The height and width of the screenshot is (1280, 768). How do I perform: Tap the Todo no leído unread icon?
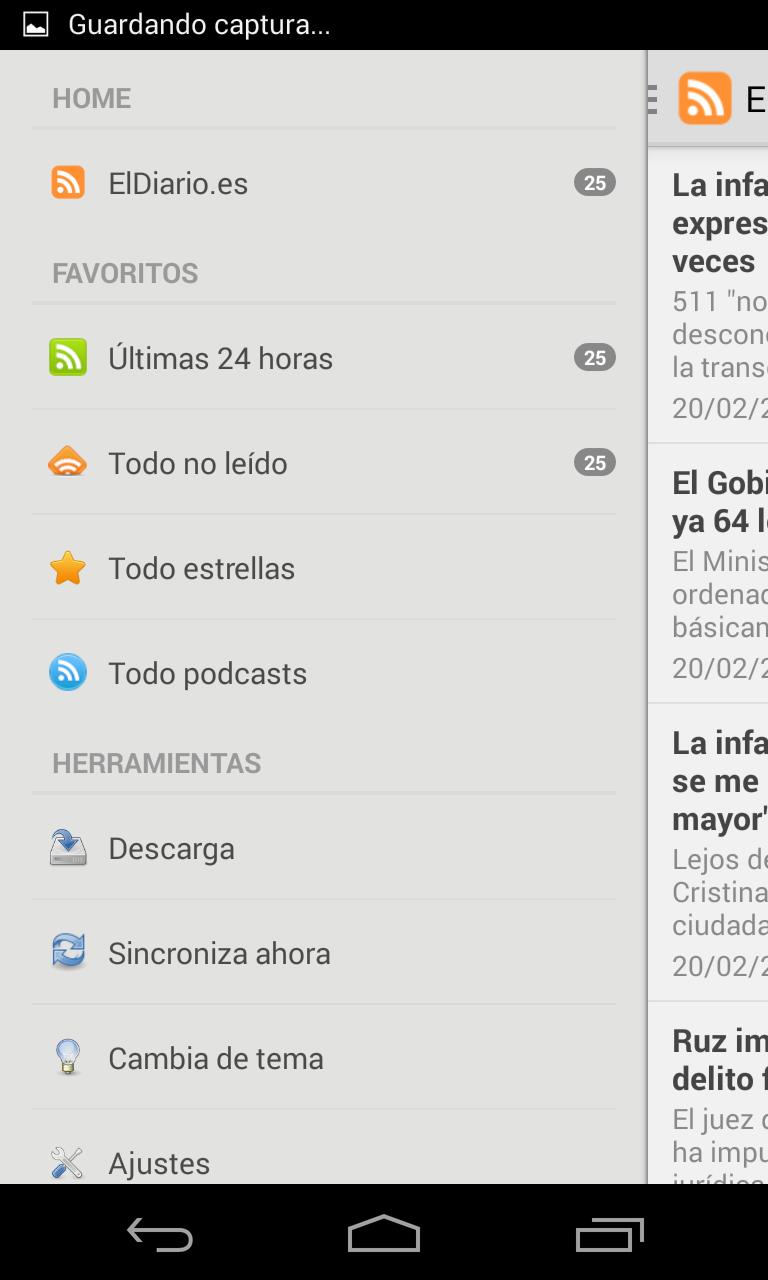point(68,462)
